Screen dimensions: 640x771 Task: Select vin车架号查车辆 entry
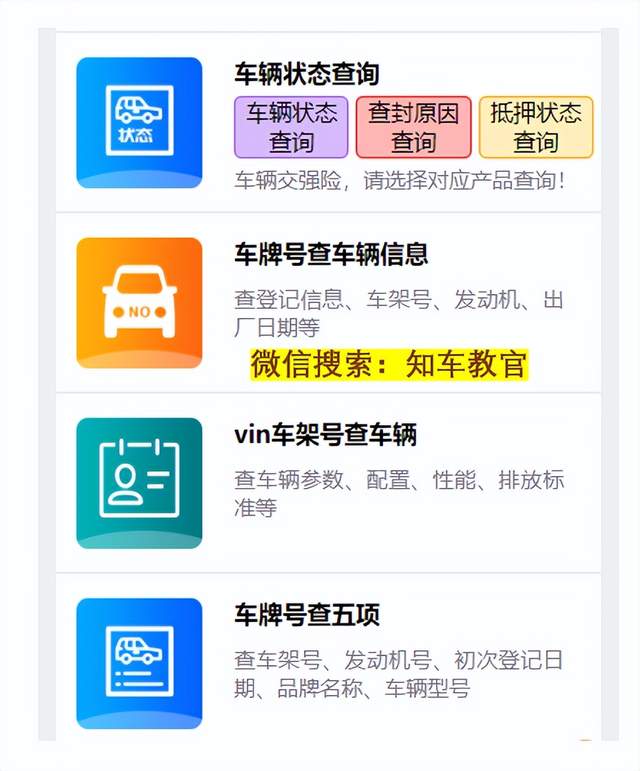[x=328, y=483]
